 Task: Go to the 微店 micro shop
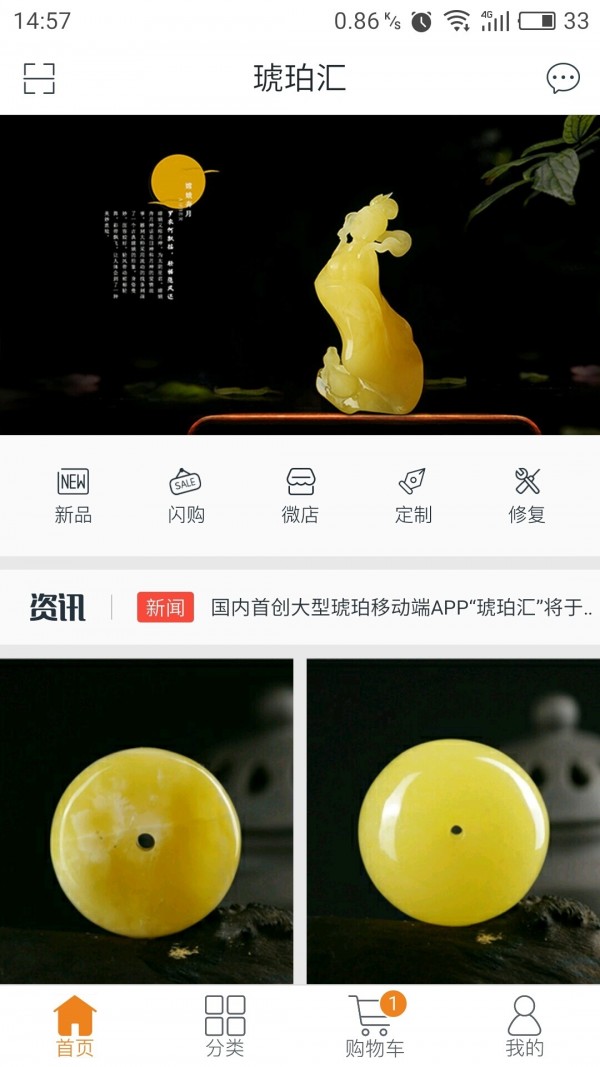pos(300,495)
